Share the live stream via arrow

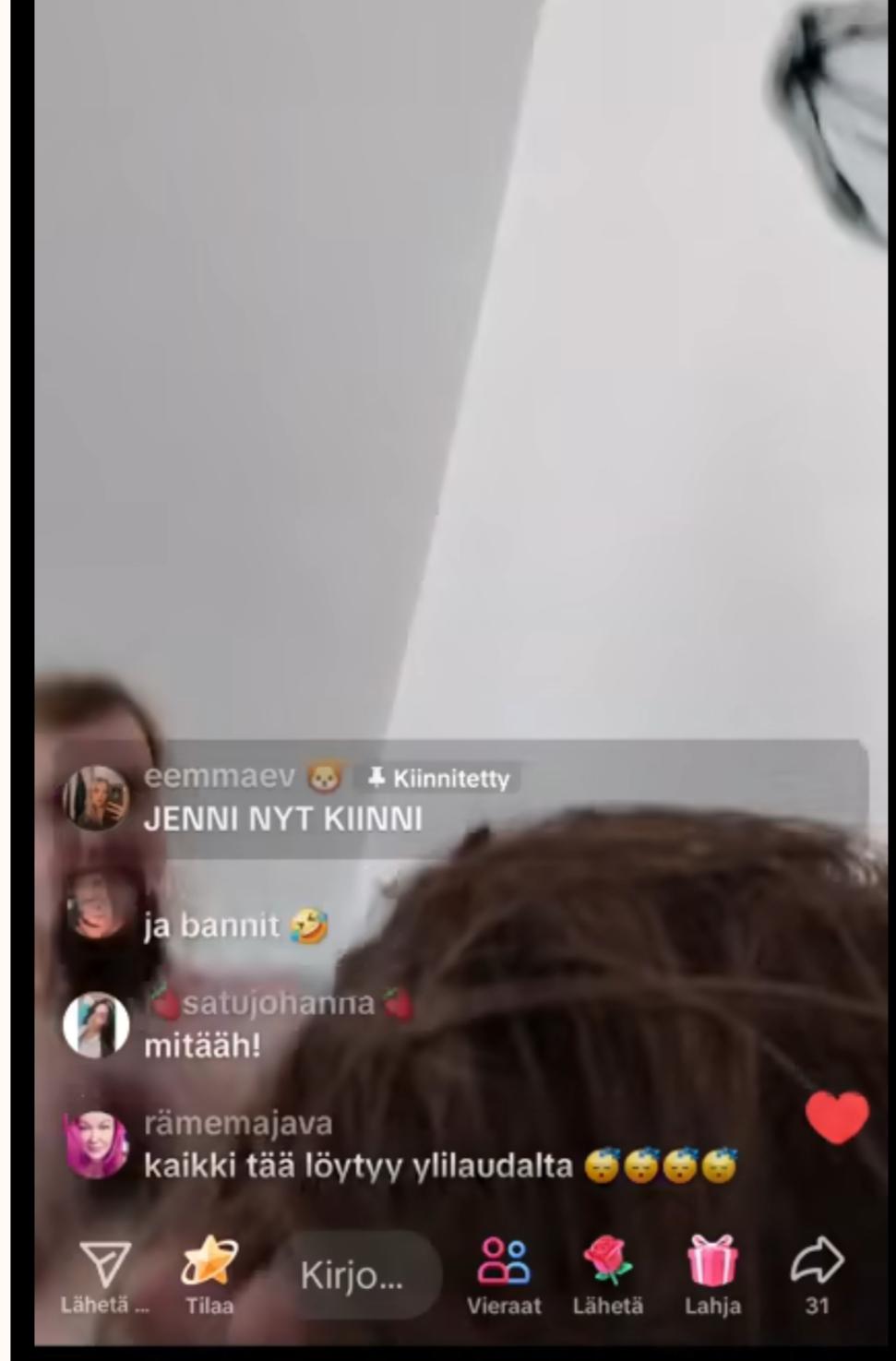coord(817,1260)
